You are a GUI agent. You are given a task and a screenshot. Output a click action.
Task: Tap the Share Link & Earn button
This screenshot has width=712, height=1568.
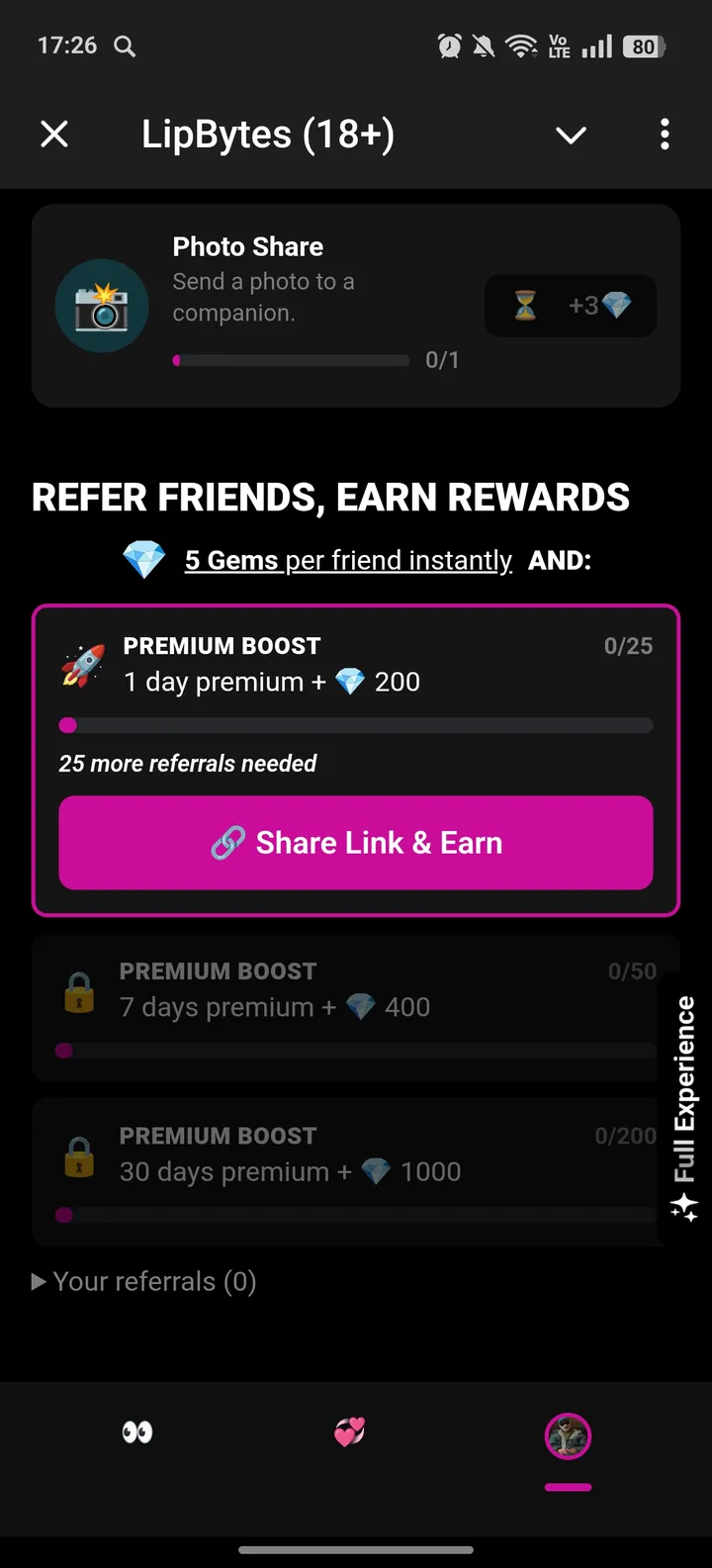pyautogui.click(x=356, y=843)
